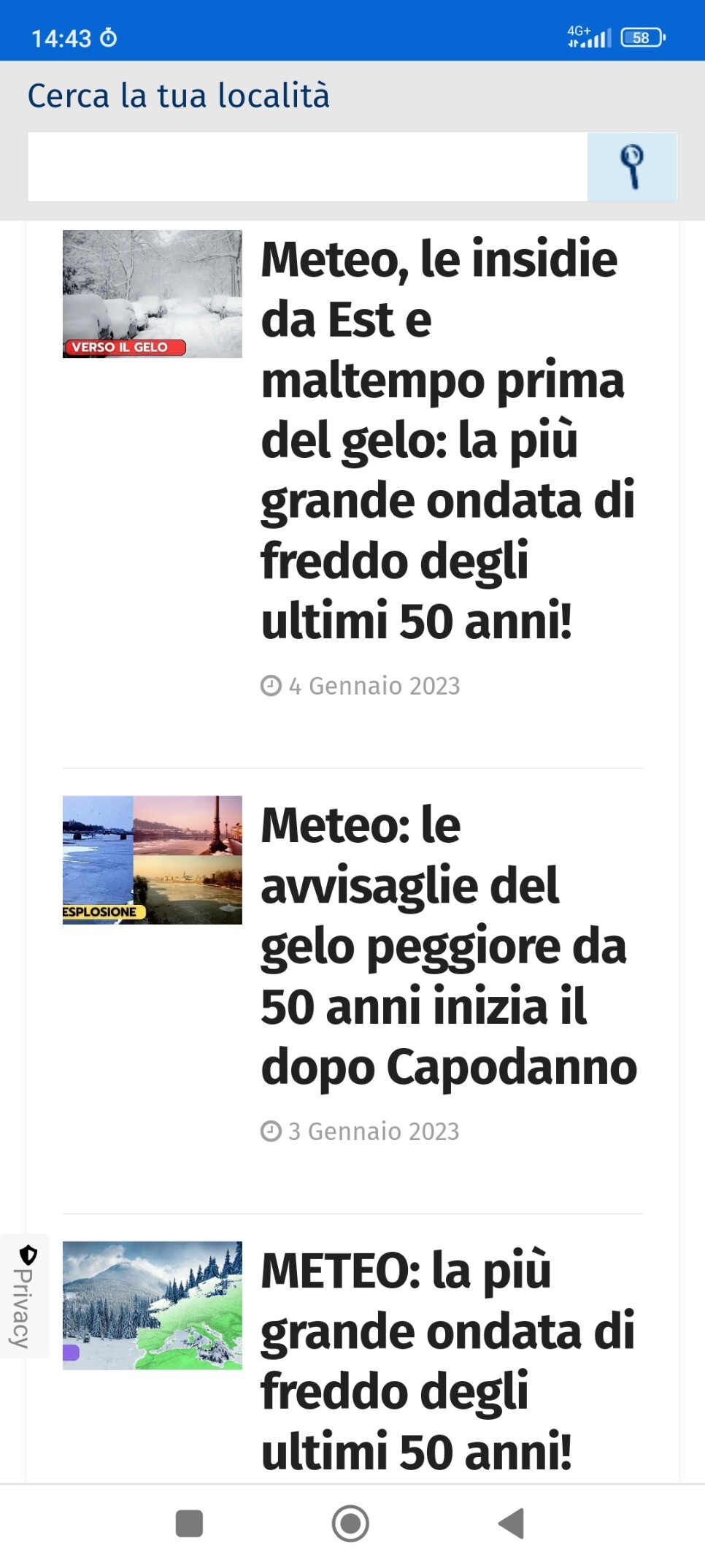This screenshot has height=1568, width=705.
Task: Tap the location search text field
Action: (x=307, y=167)
